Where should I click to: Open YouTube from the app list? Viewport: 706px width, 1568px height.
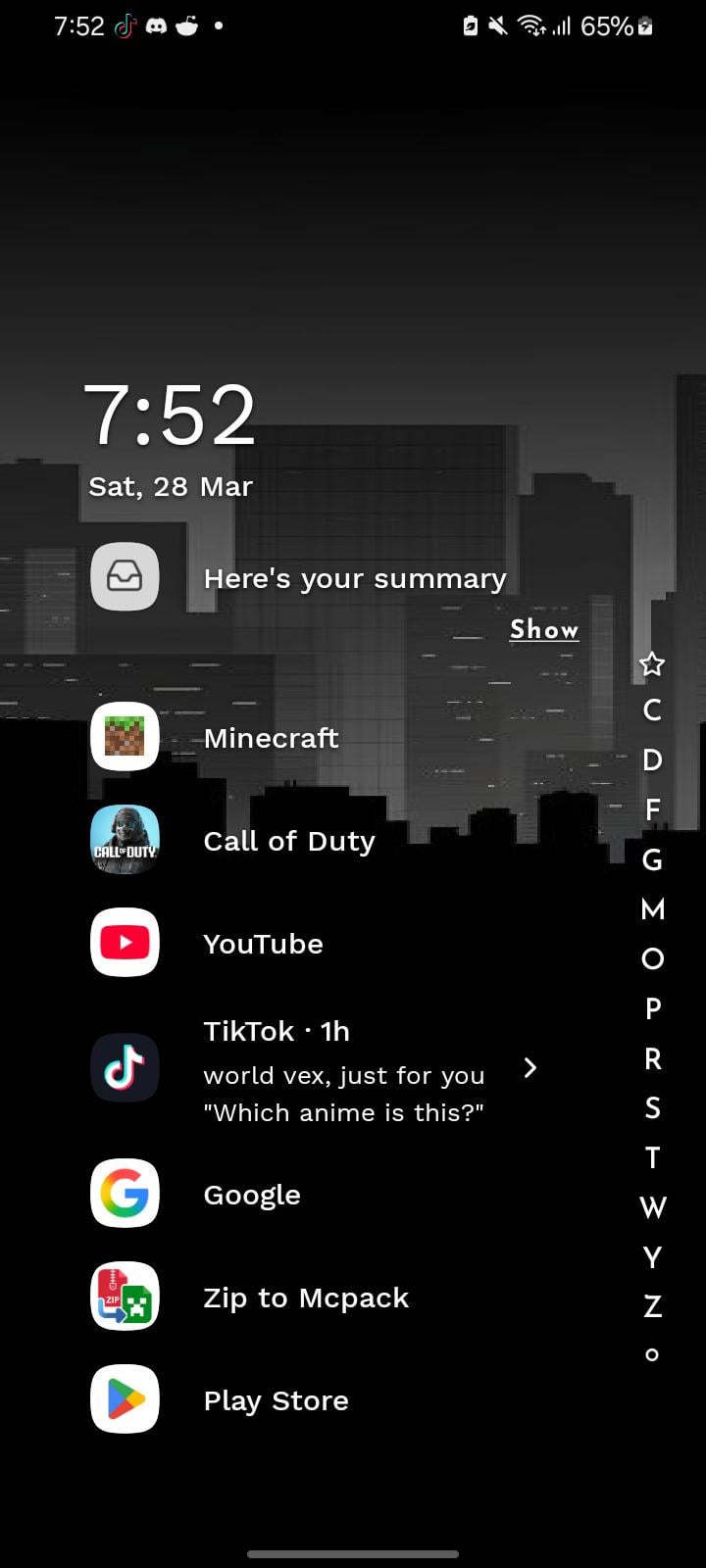[126, 943]
